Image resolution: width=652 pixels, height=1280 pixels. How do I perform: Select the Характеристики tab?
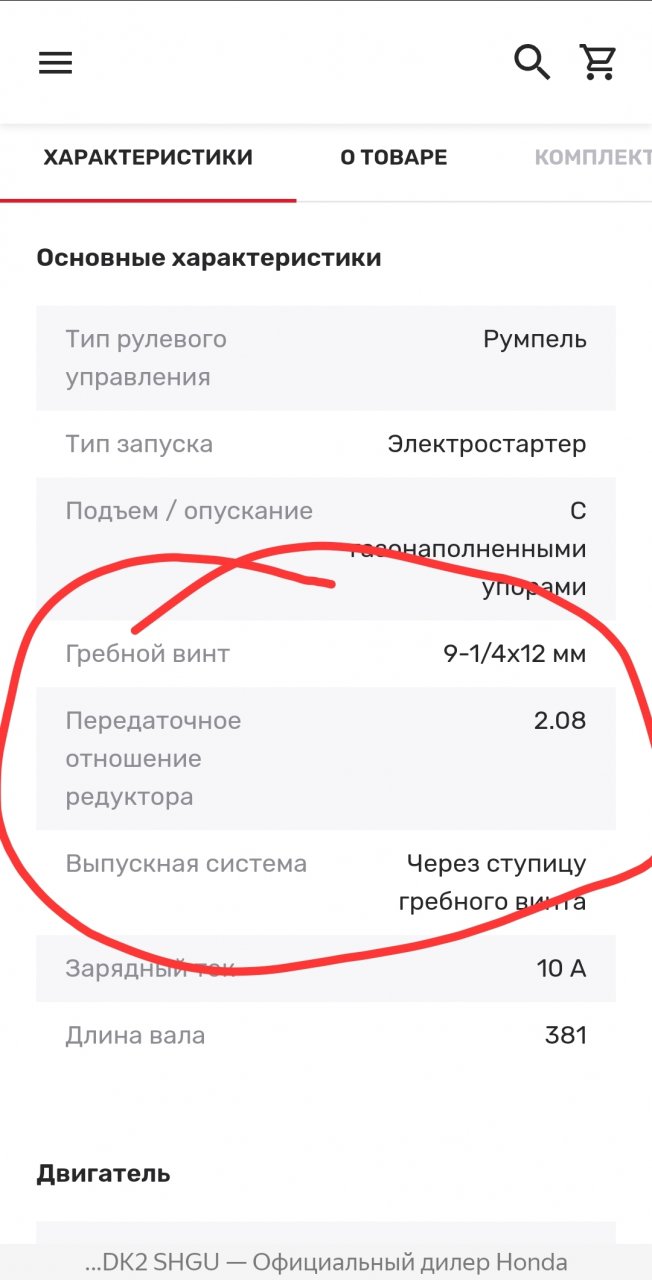tap(148, 158)
